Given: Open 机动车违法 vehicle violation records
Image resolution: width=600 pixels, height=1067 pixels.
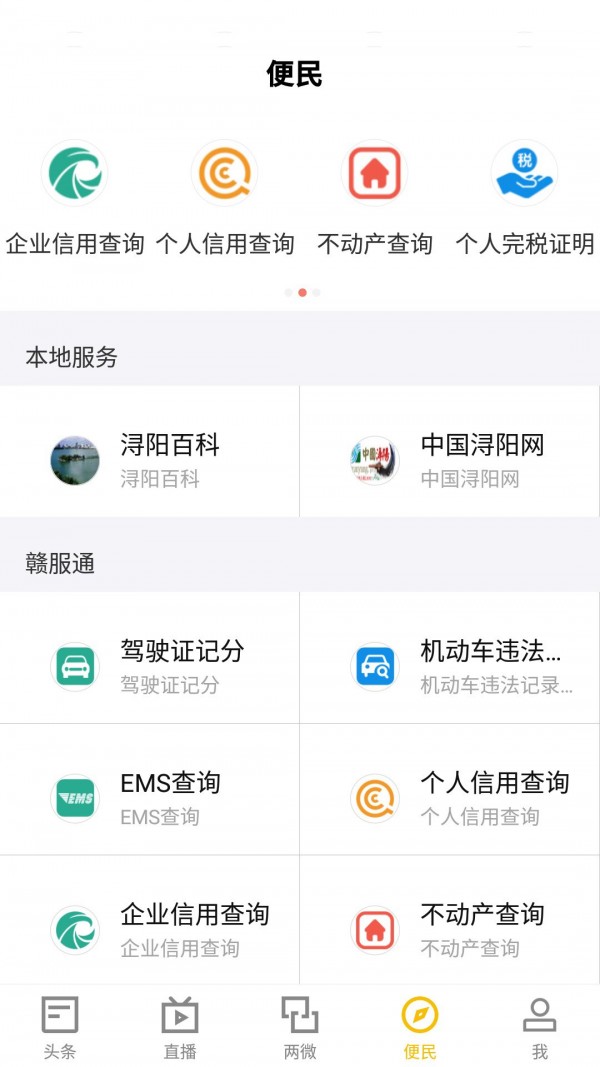Looking at the screenshot, I should tap(450, 667).
